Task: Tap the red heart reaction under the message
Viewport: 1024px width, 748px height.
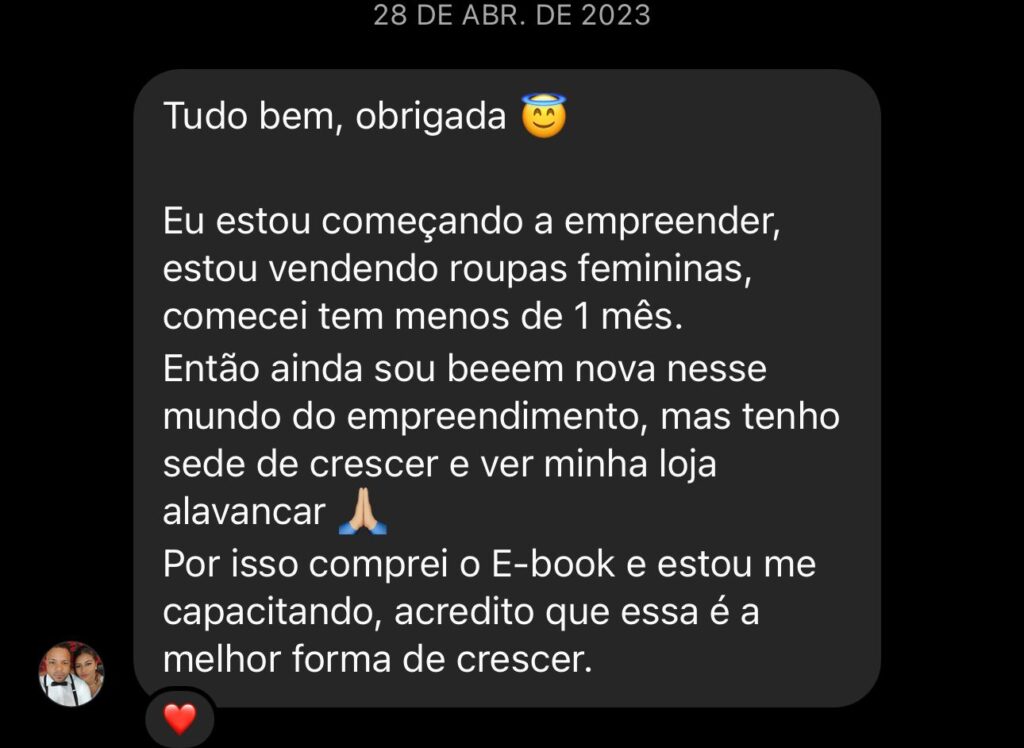Action: pyautogui.click(x=180, y=717)
